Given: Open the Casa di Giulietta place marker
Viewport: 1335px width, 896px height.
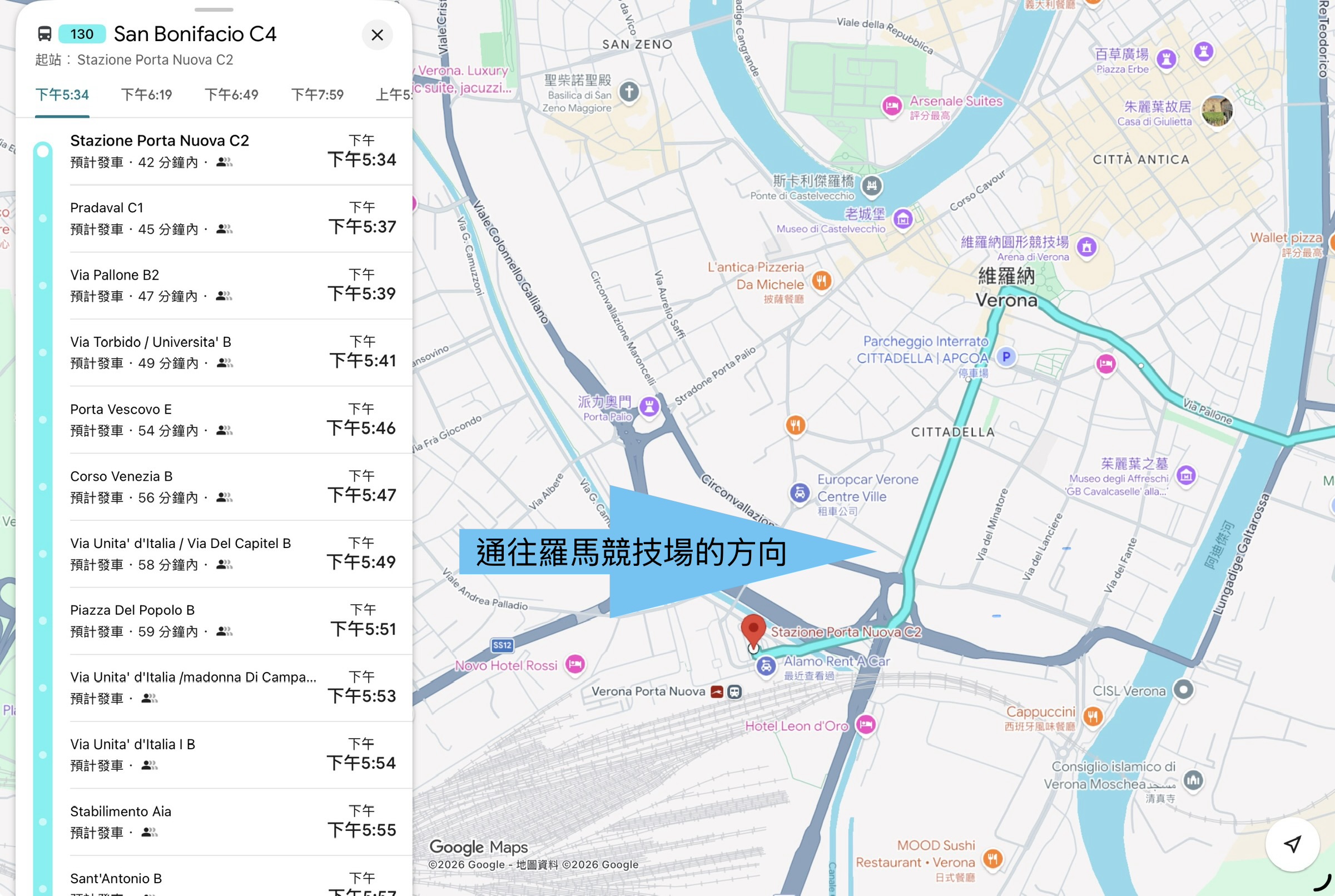Looking at the screenshot, I should tap(1217, 111).
